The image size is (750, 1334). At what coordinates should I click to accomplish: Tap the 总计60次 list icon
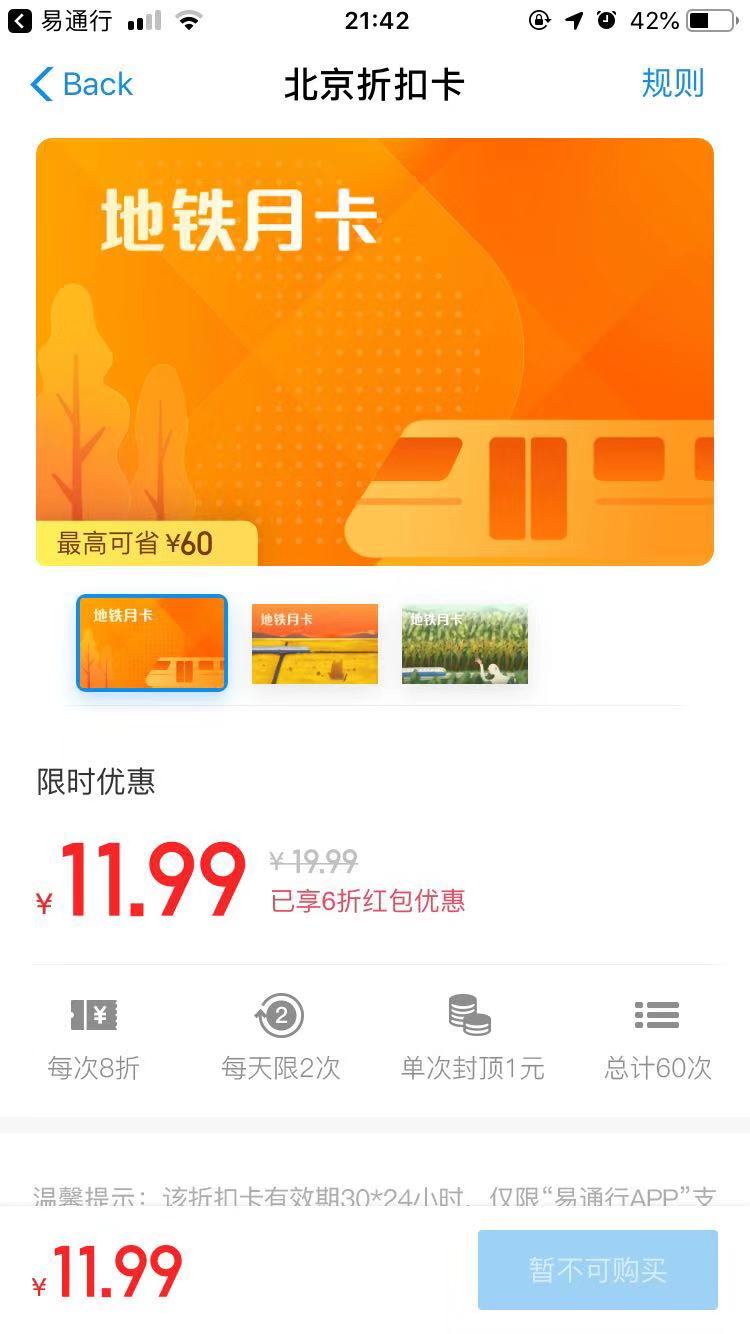[657, 1014]
